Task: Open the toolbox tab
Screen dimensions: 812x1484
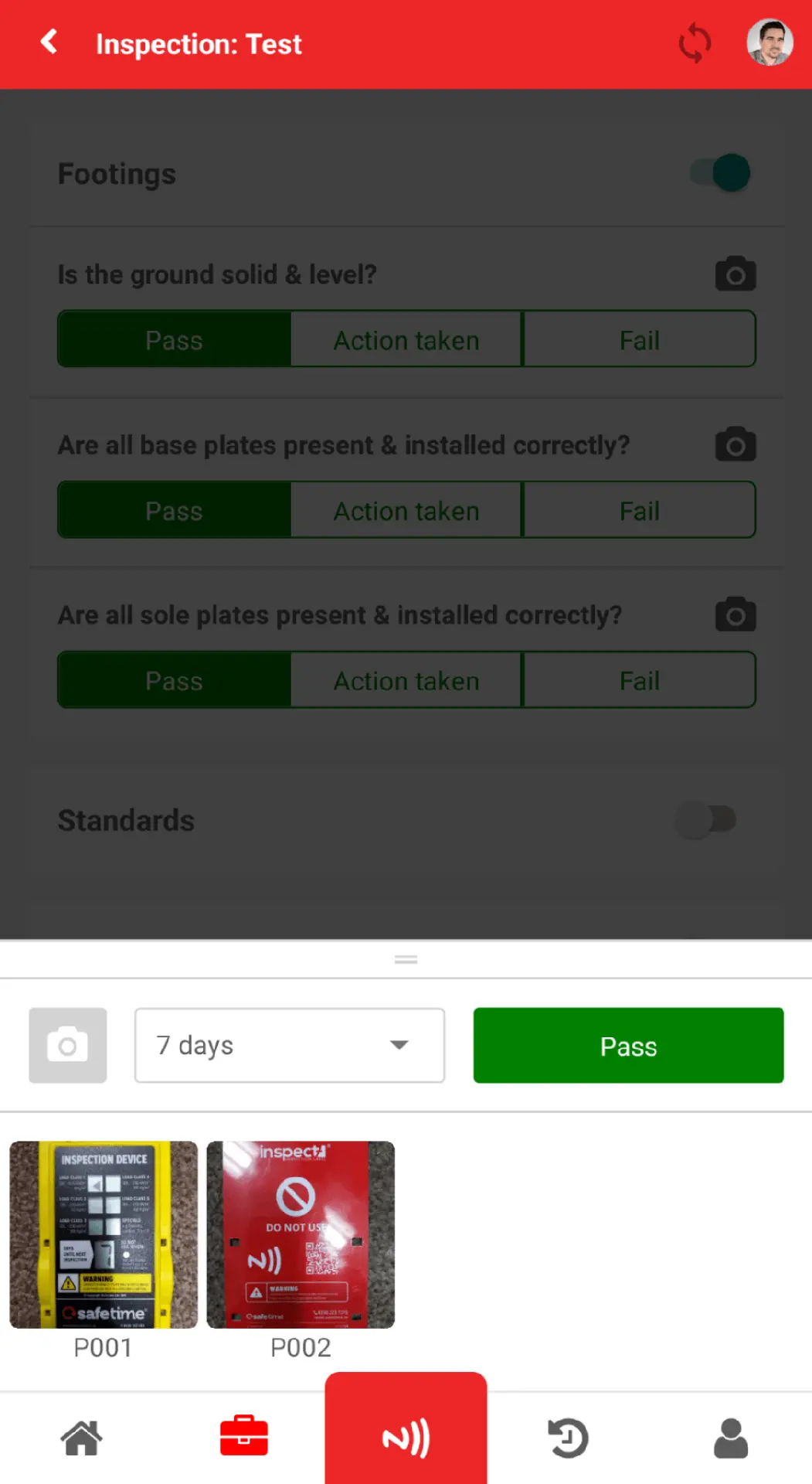Action: pos(243,1436)
